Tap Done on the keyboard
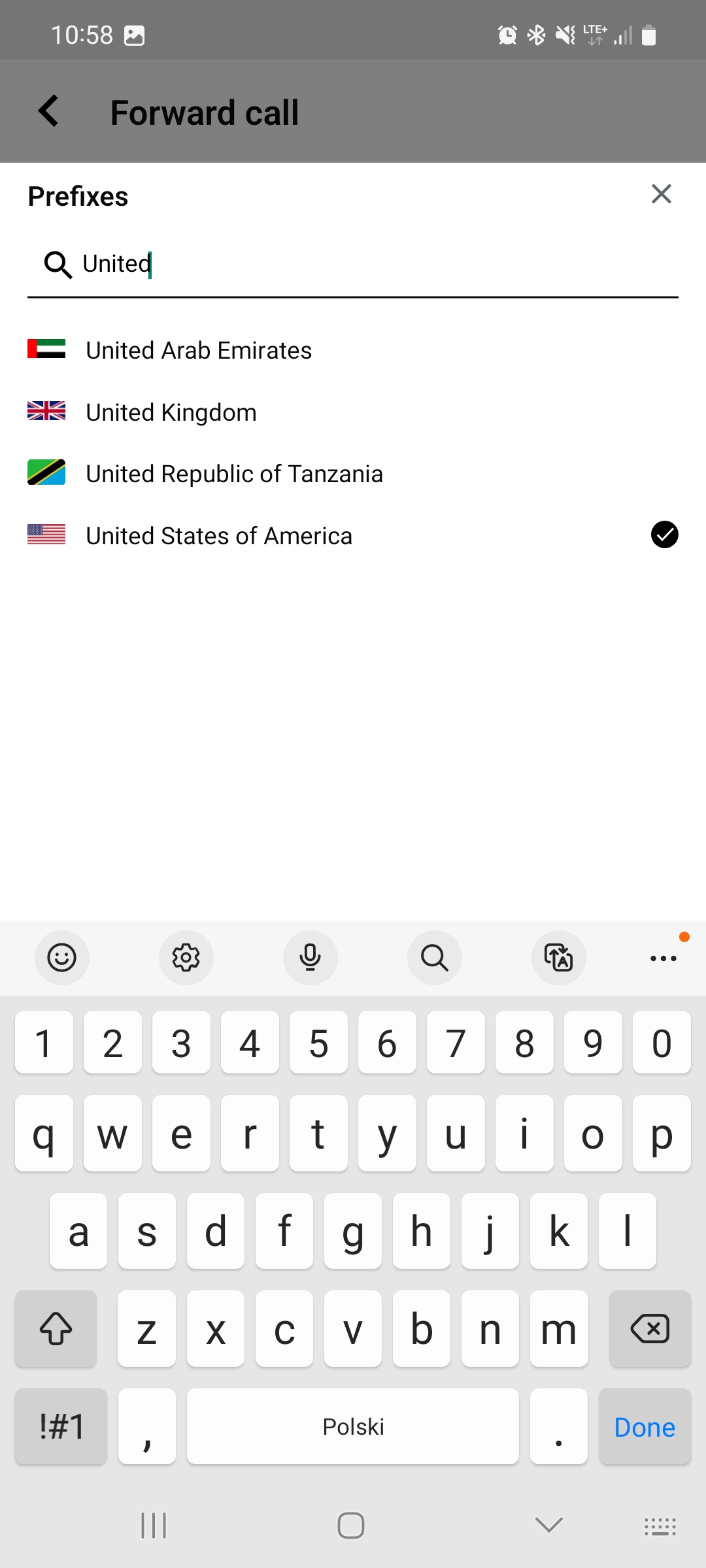This screenshot has width=706, height=1568. click(x=645, y=1427)
